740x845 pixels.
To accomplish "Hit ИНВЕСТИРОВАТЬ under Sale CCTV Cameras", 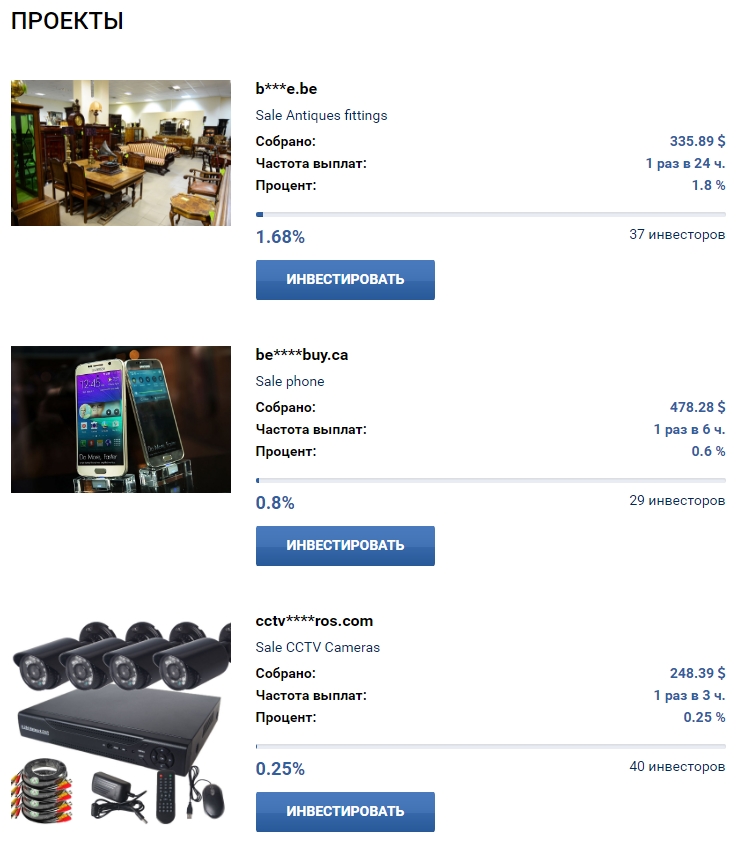I will pos(345,812).
